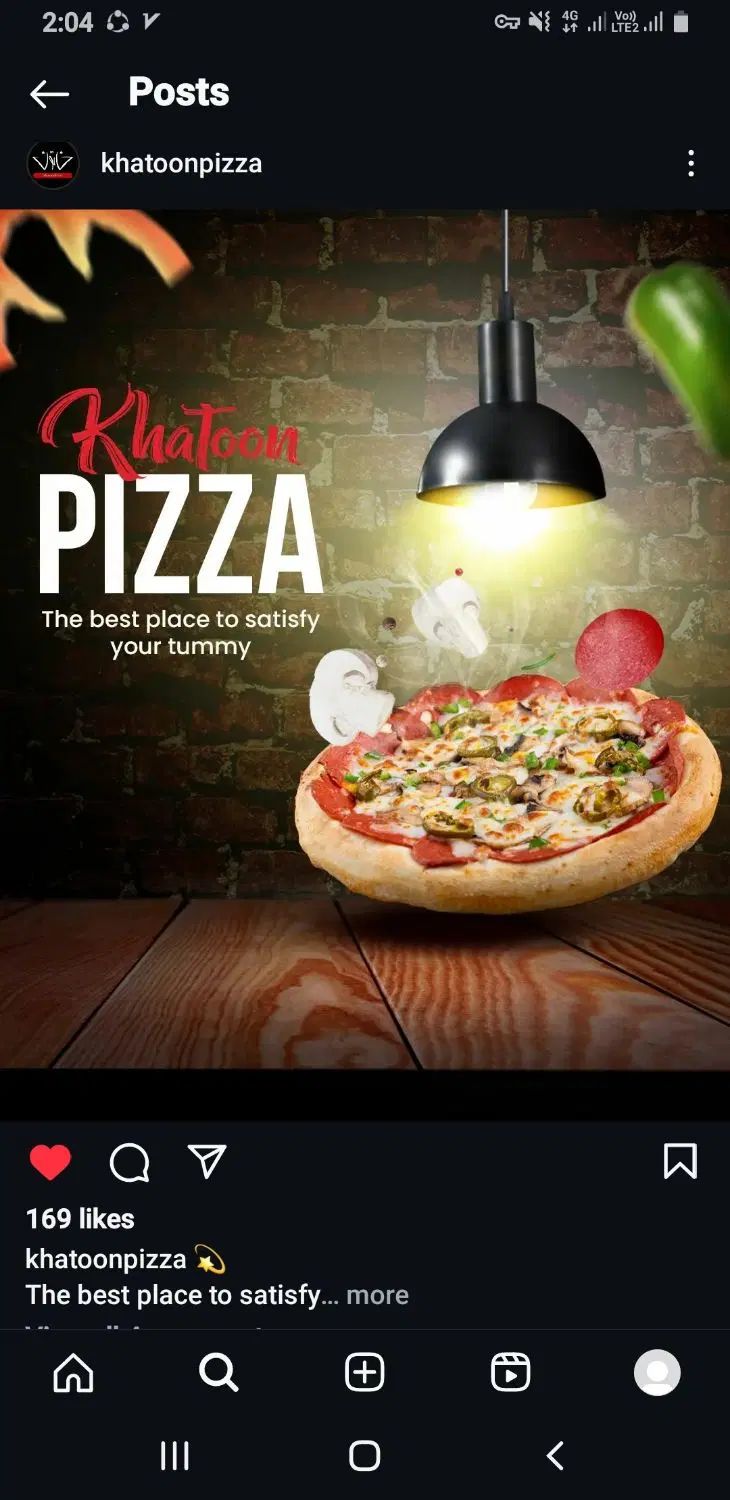This screenshot has height=1500, width=730.
Task: Open the comments for this post
Action: tap(129, 1162)
